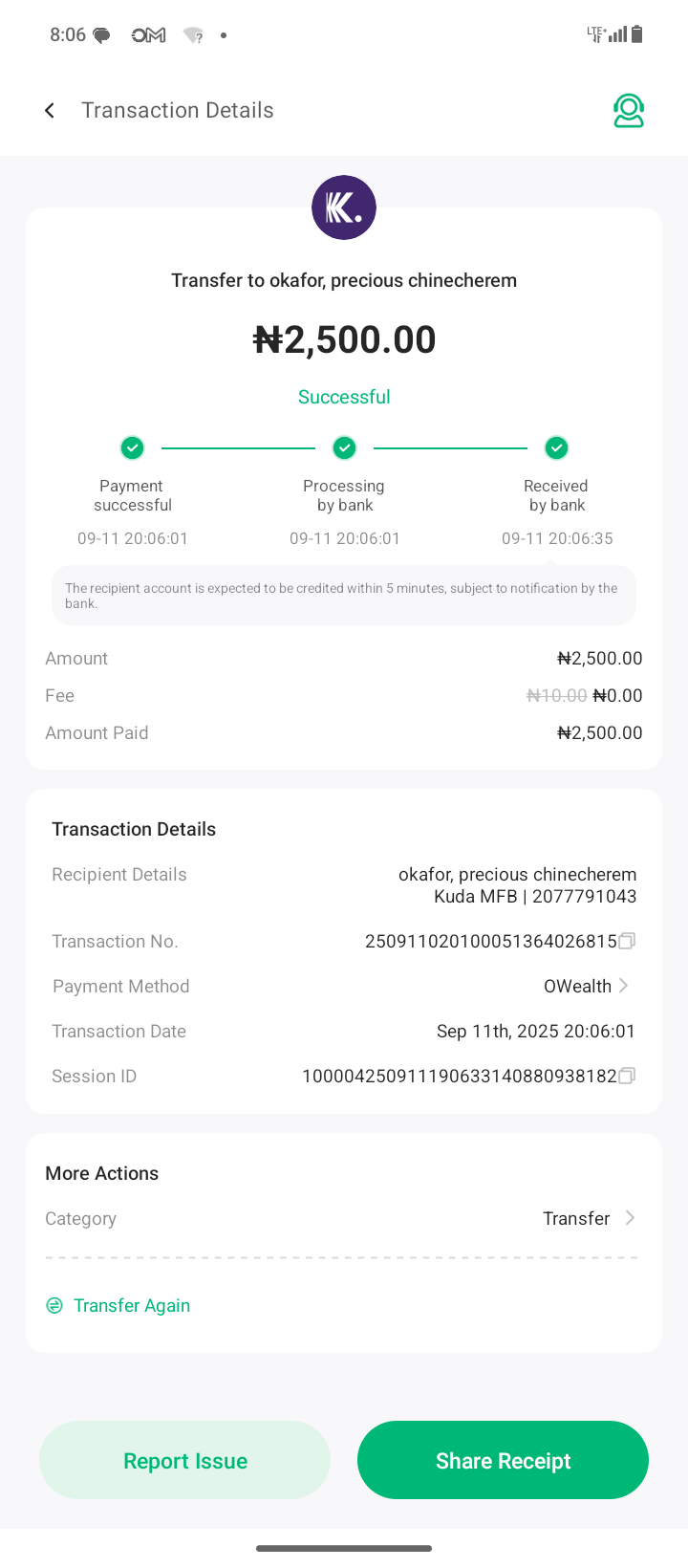
Task: Copy the session ID
Action: point(627,1076)
